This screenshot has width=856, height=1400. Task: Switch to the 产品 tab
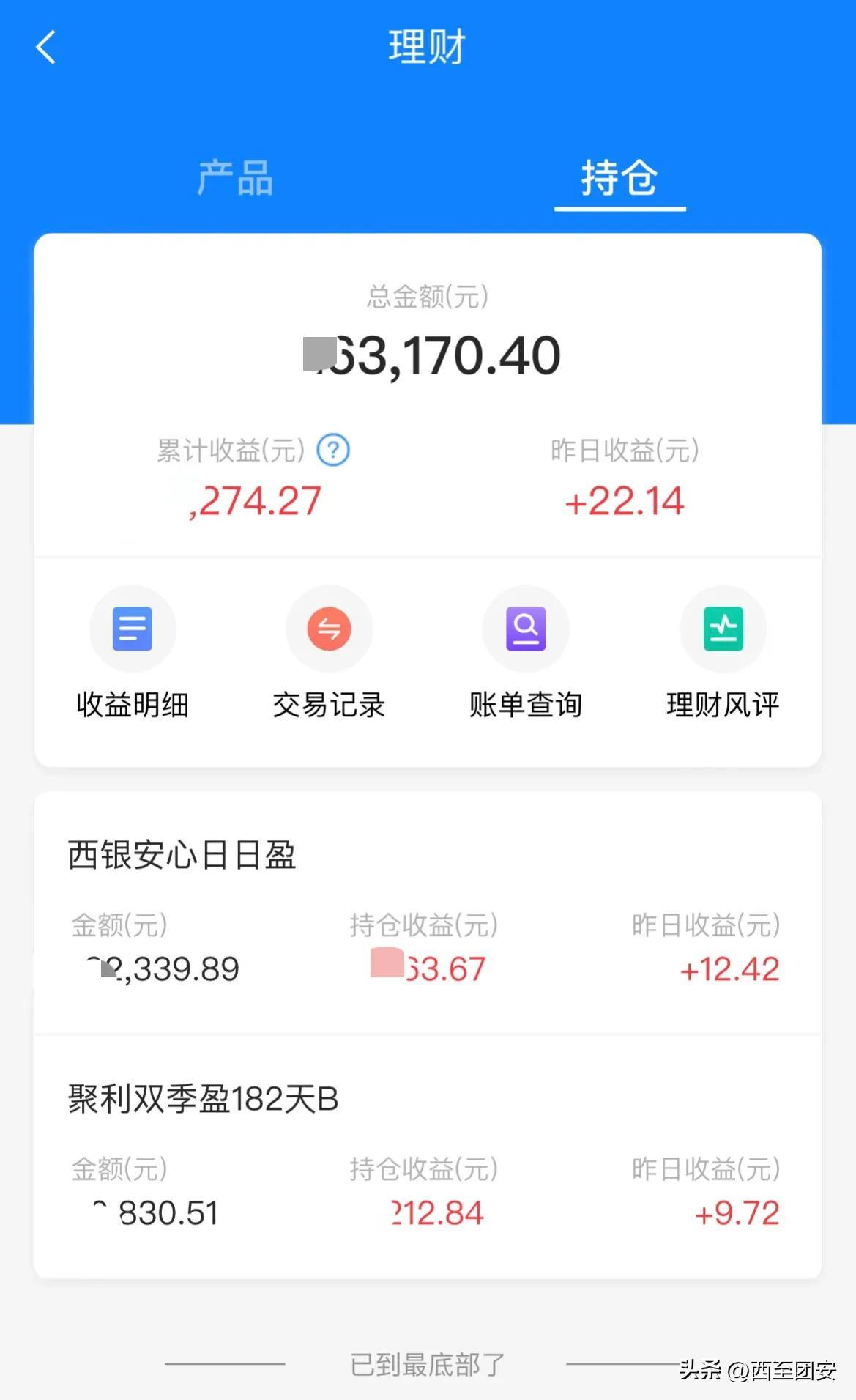tap(235, 178)
